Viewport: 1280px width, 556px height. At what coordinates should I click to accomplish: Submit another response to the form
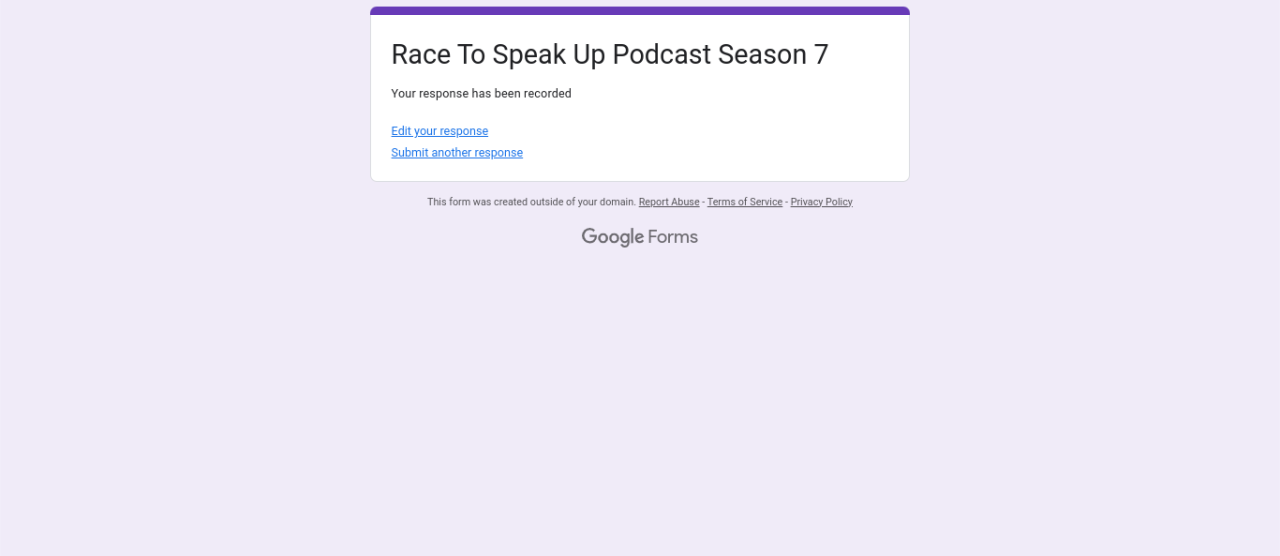click(x=456, y=153)
